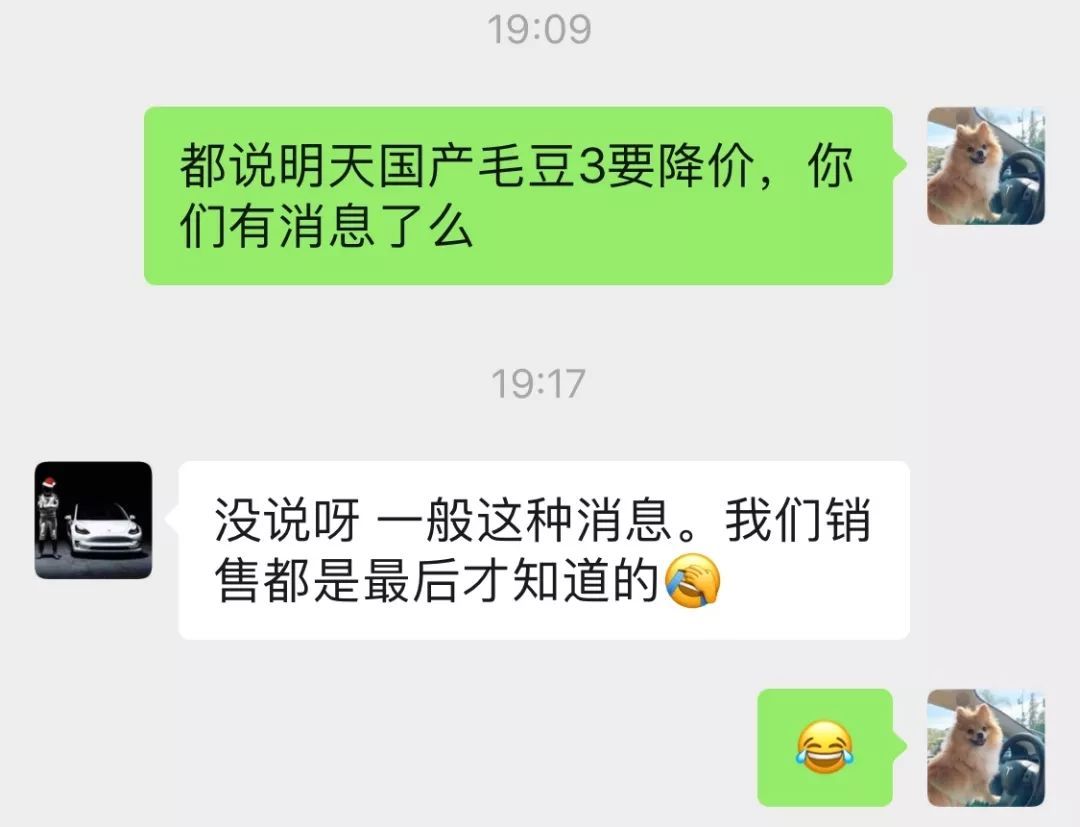This screenshot has height=827, width=1080.
Task: Tap dog avatar beside the 毛豆3降价 message
Action: click(x=985, y=166)
